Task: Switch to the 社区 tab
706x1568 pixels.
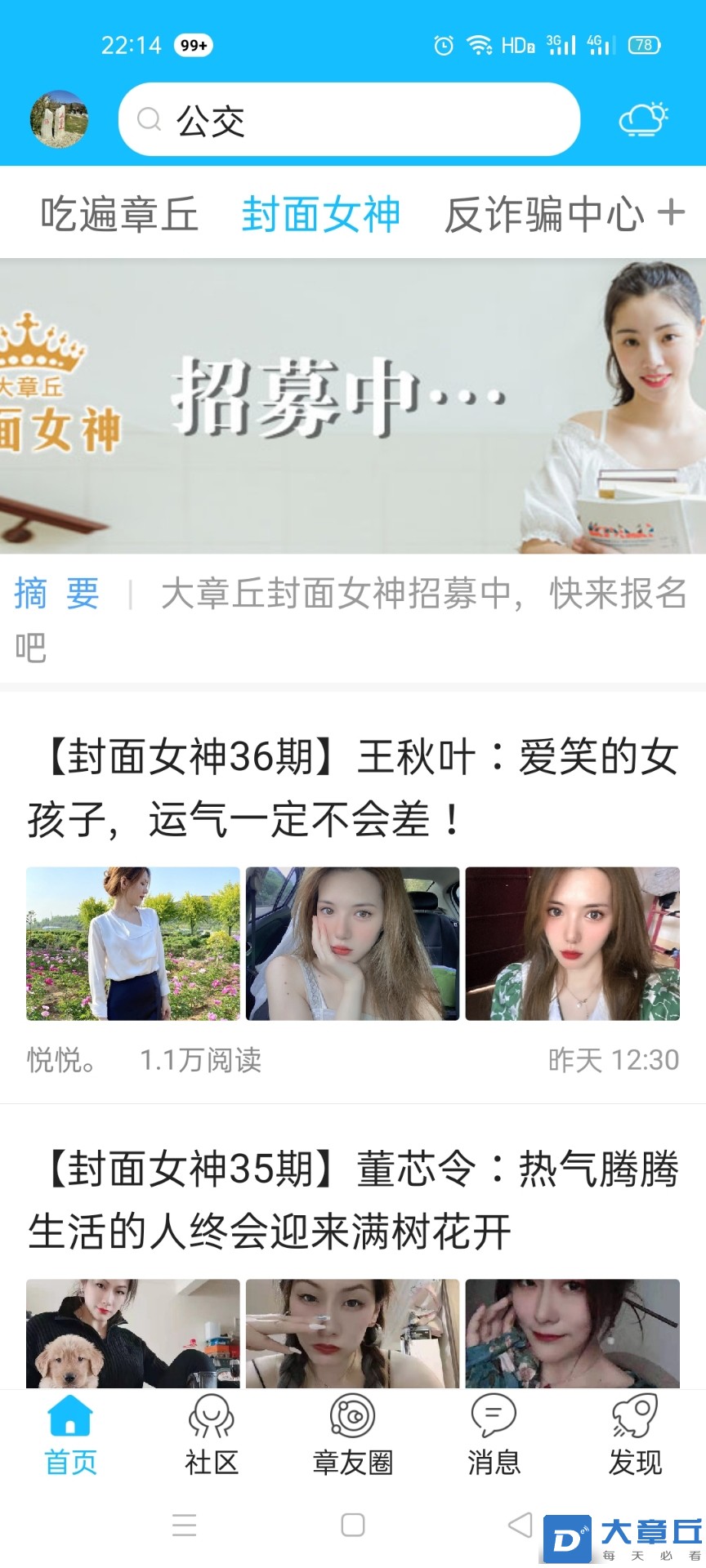Action: point(212,1435)
